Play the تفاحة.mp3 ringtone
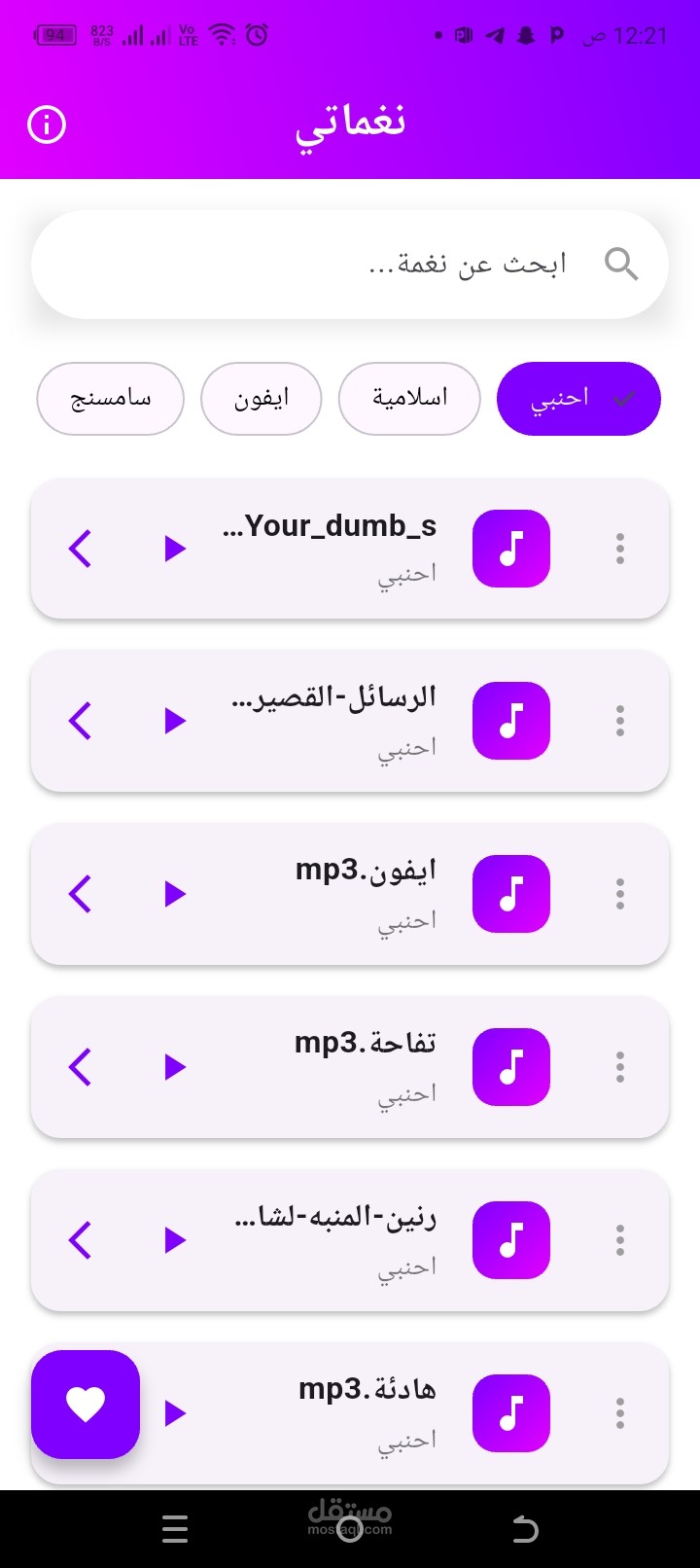This screenshot has height=1568, width=700. (175, 1067)
